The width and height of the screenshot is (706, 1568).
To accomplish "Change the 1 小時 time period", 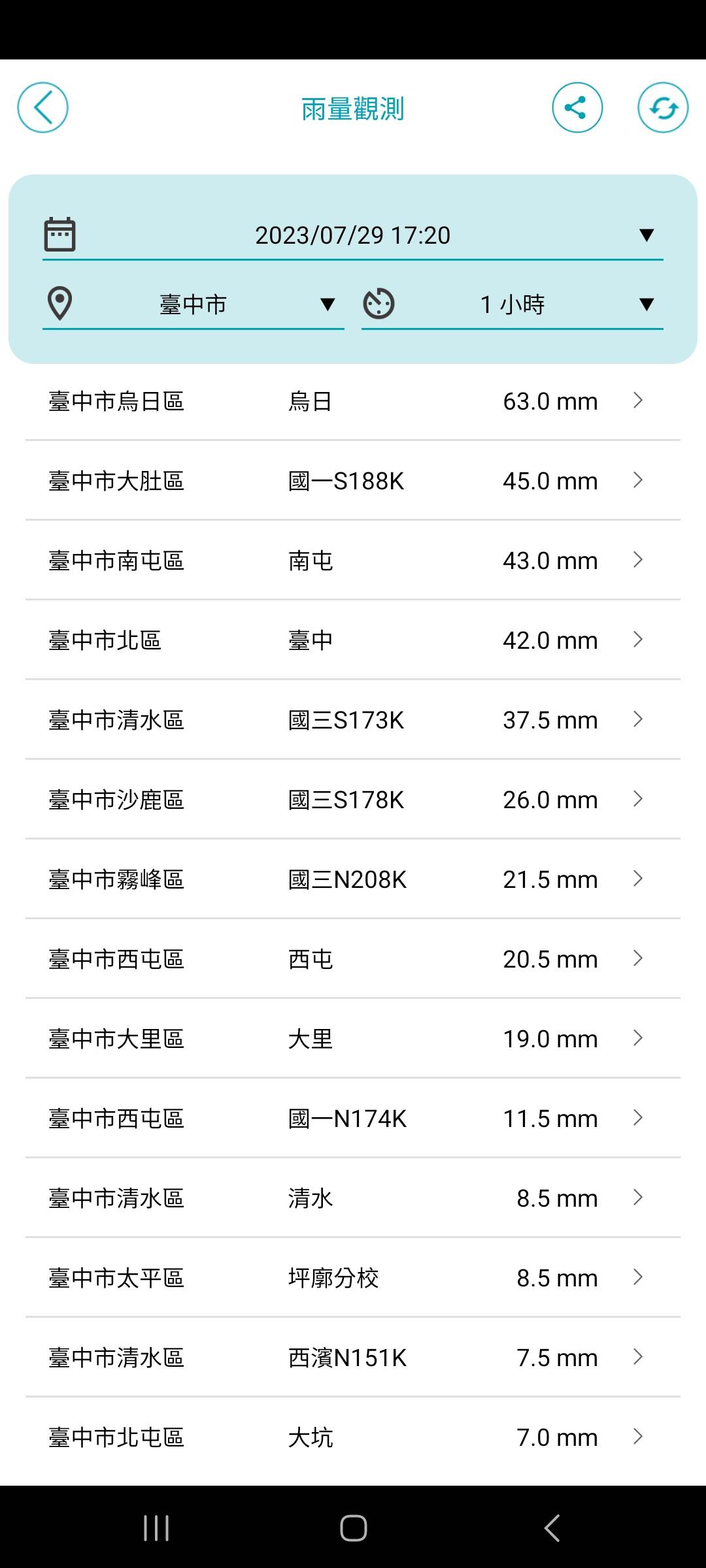I will point(513,304).
